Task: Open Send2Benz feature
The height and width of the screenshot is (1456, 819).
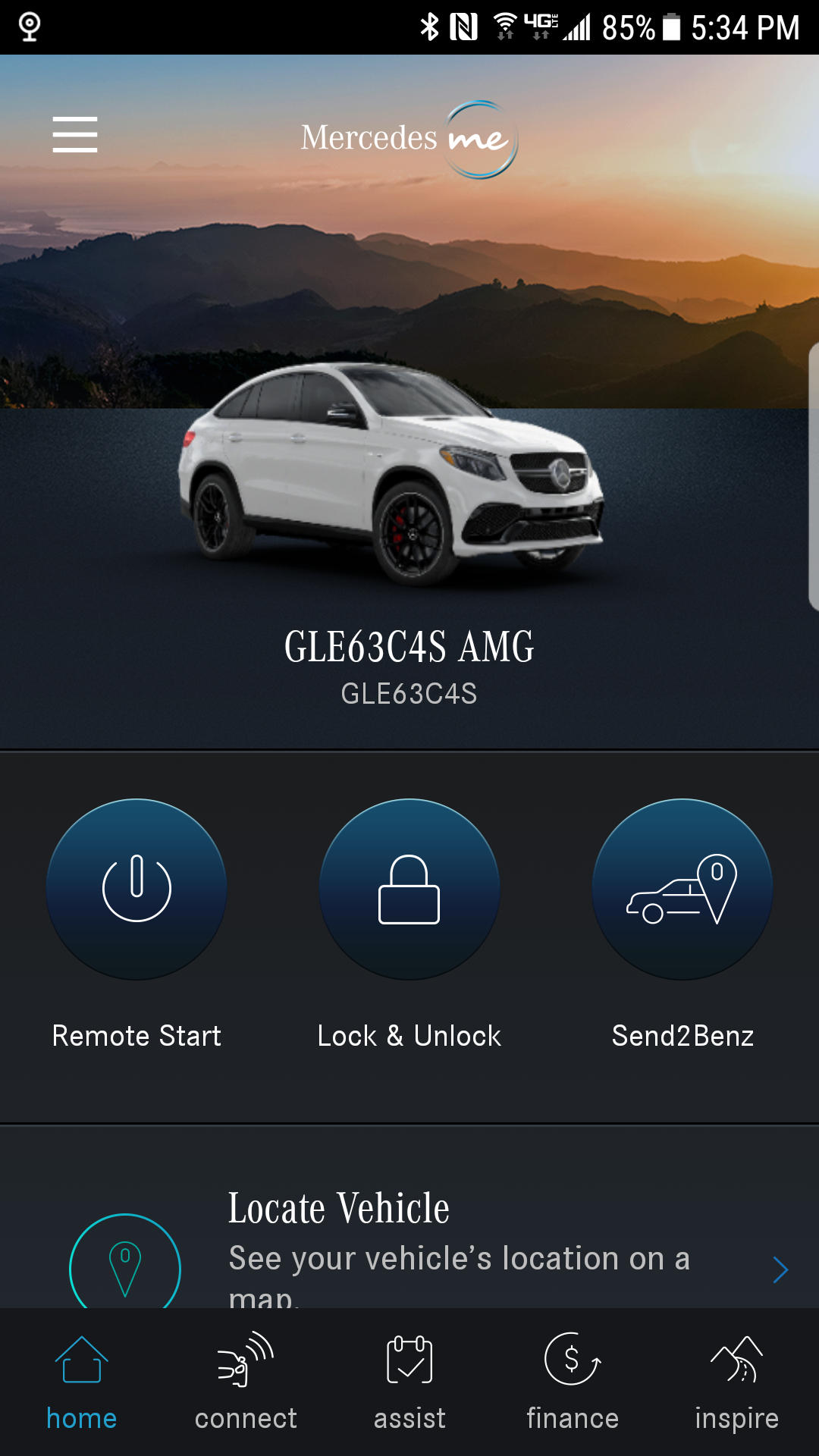Action: click(682, 889)
